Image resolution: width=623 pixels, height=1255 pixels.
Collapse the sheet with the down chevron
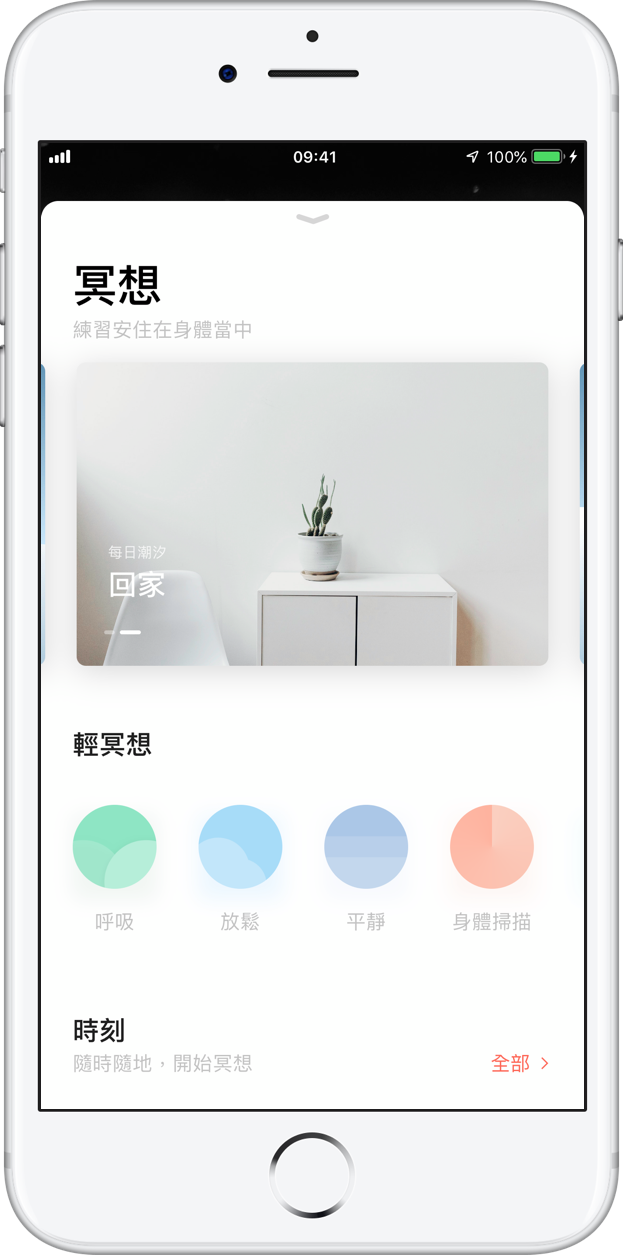pos(312,219)
